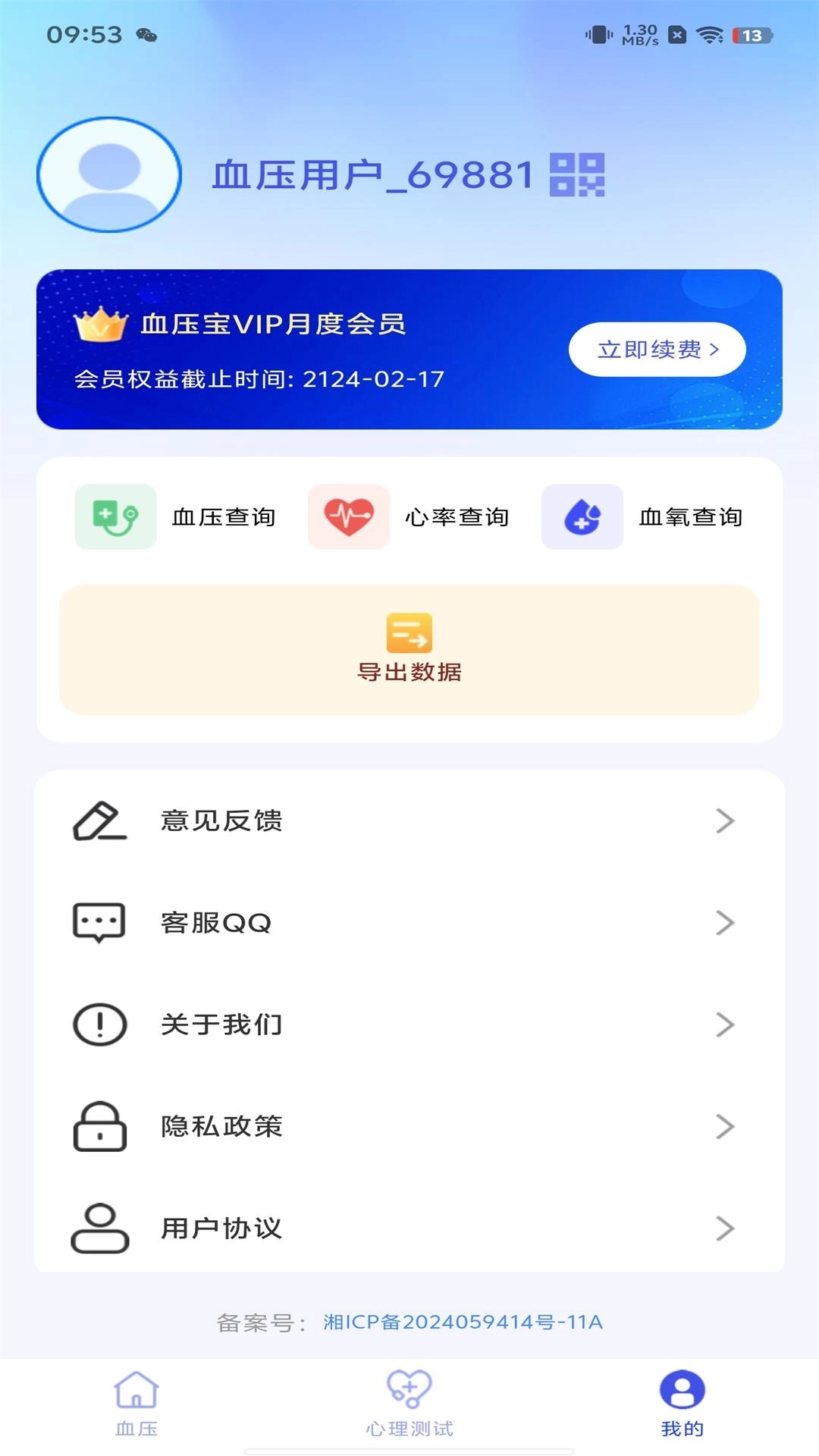Image resolution: width=819 pixels, height=1456 pixels.
Task: Click the 立即续费 renew button
Action: (657, 349)
